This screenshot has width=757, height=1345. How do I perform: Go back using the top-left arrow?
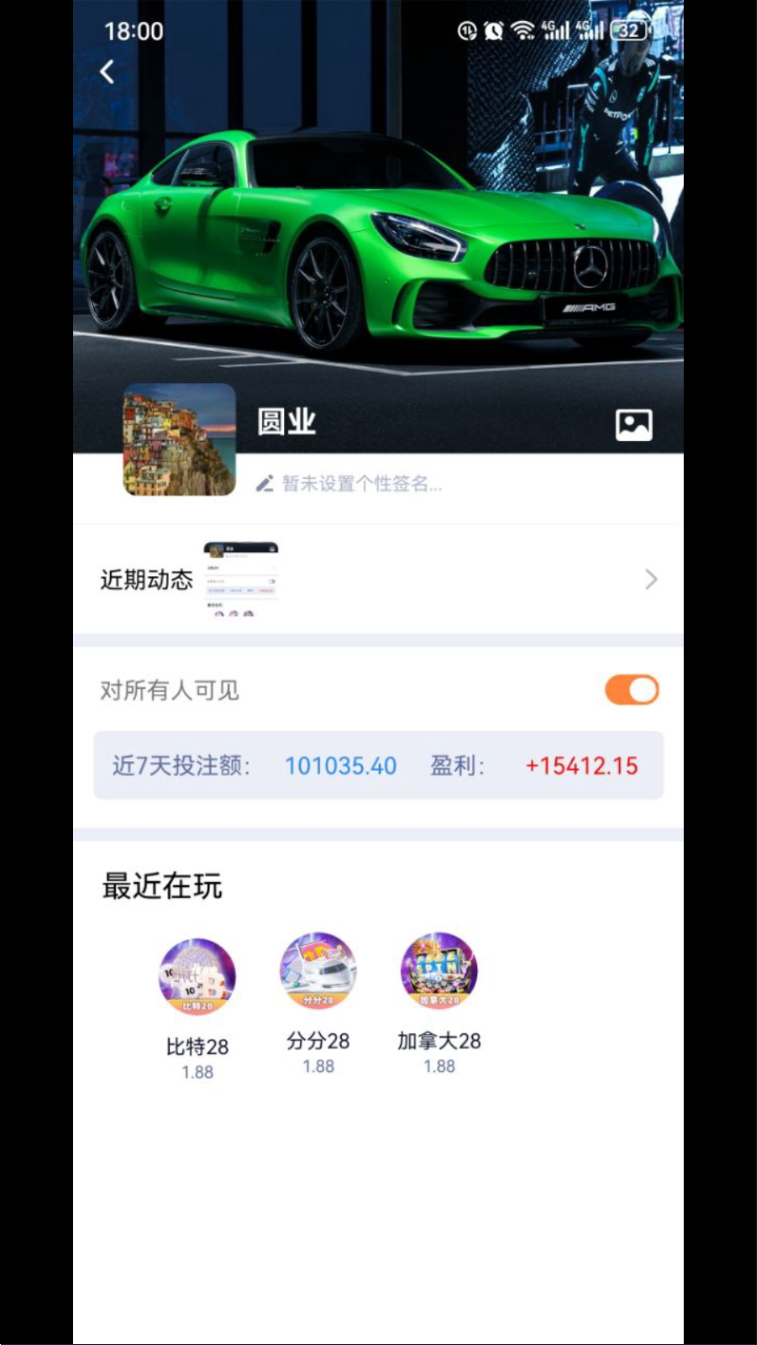(x=107, y=72)
